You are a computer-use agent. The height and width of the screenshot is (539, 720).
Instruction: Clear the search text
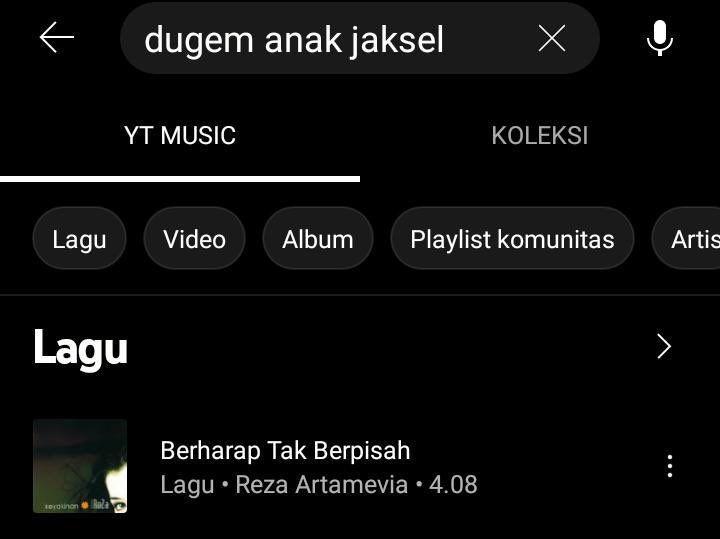coord(552,39)
